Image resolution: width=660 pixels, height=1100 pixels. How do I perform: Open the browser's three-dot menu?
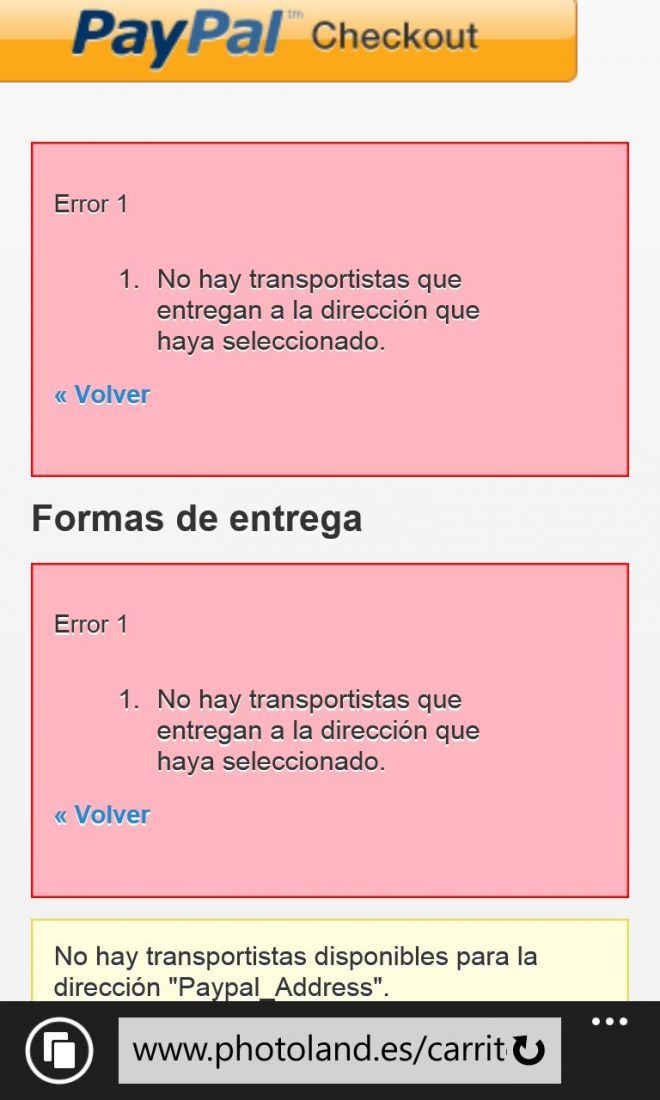(610, 1021)
